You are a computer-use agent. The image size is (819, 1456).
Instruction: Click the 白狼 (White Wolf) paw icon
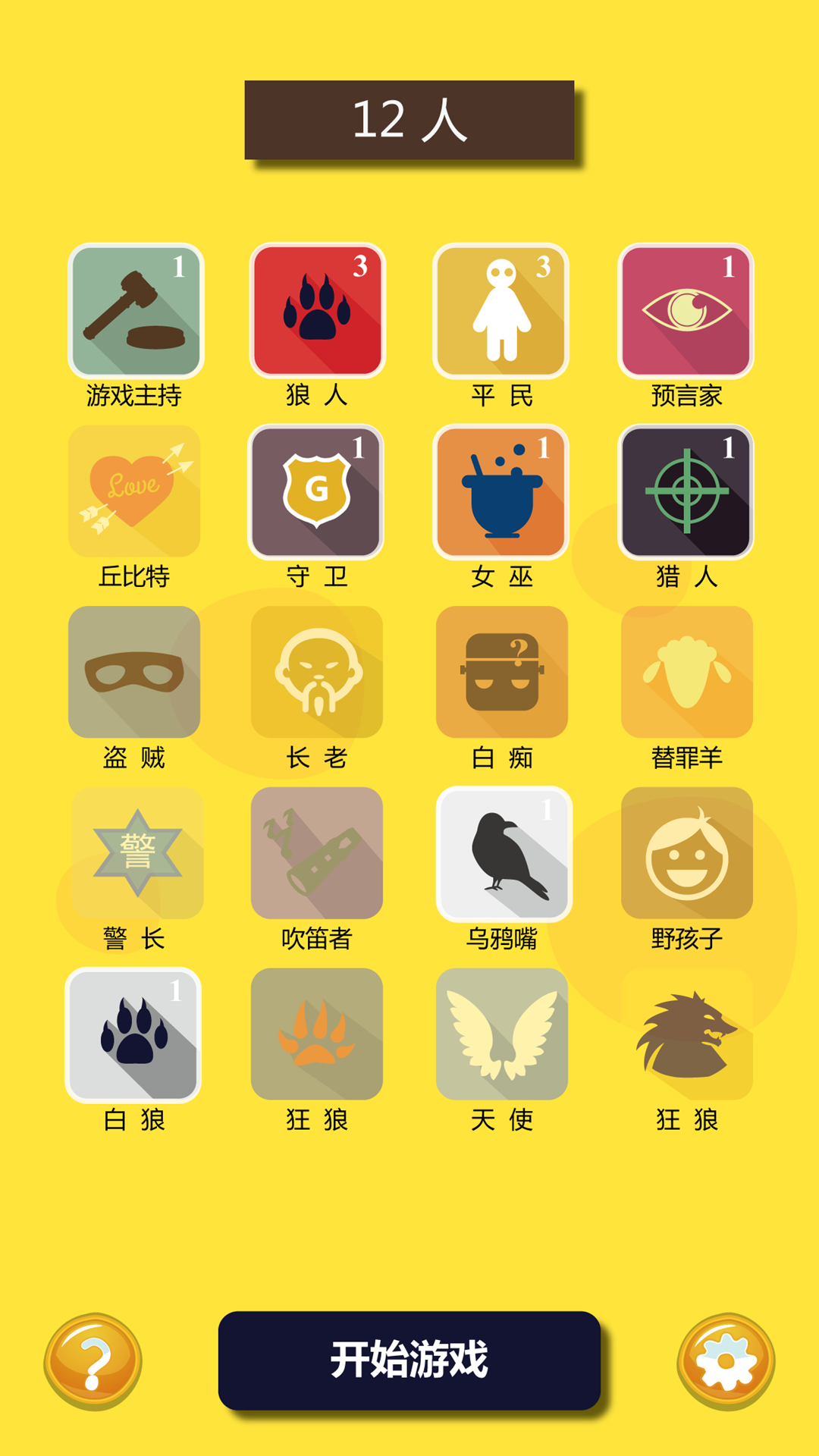pos(134,1034)
